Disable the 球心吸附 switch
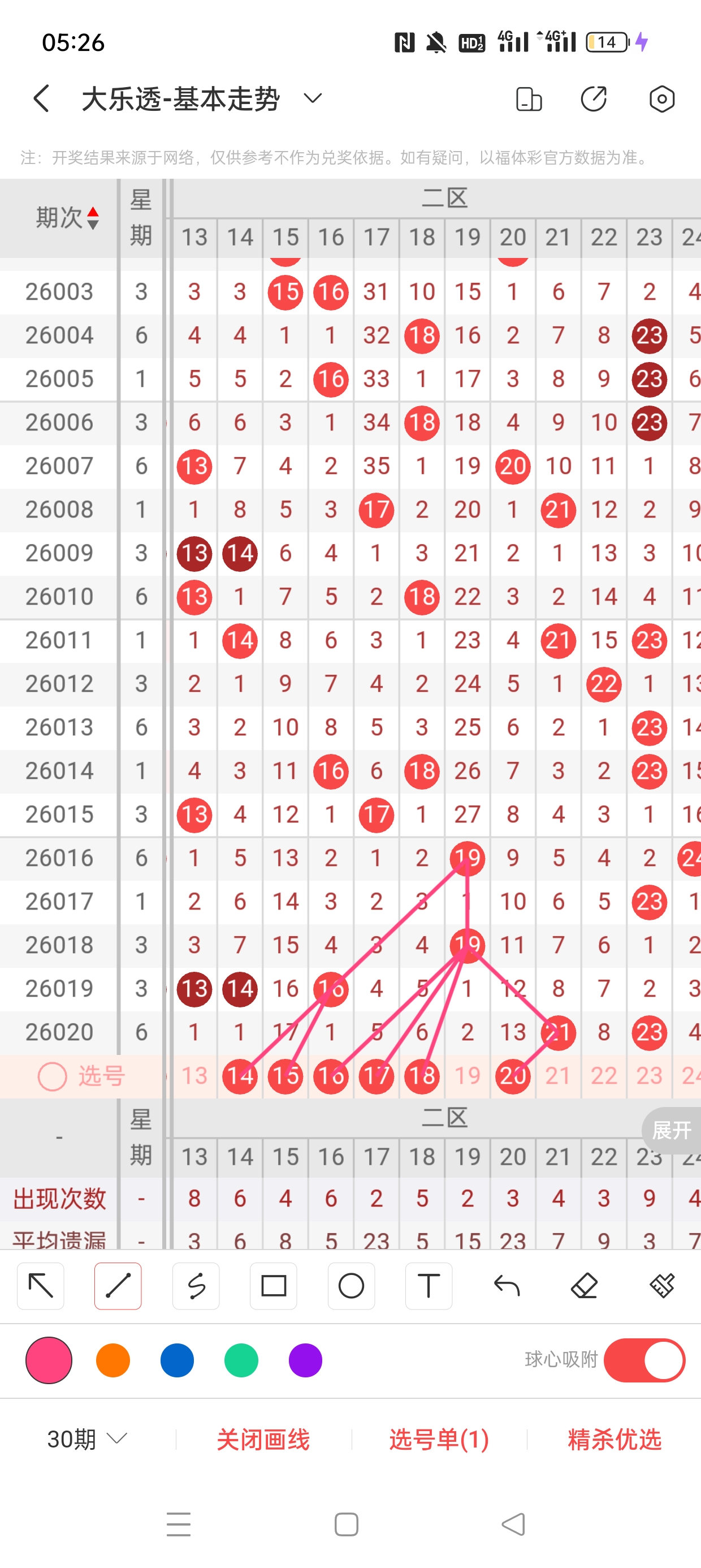The image size is (701, 1568). coord(644,1360)
